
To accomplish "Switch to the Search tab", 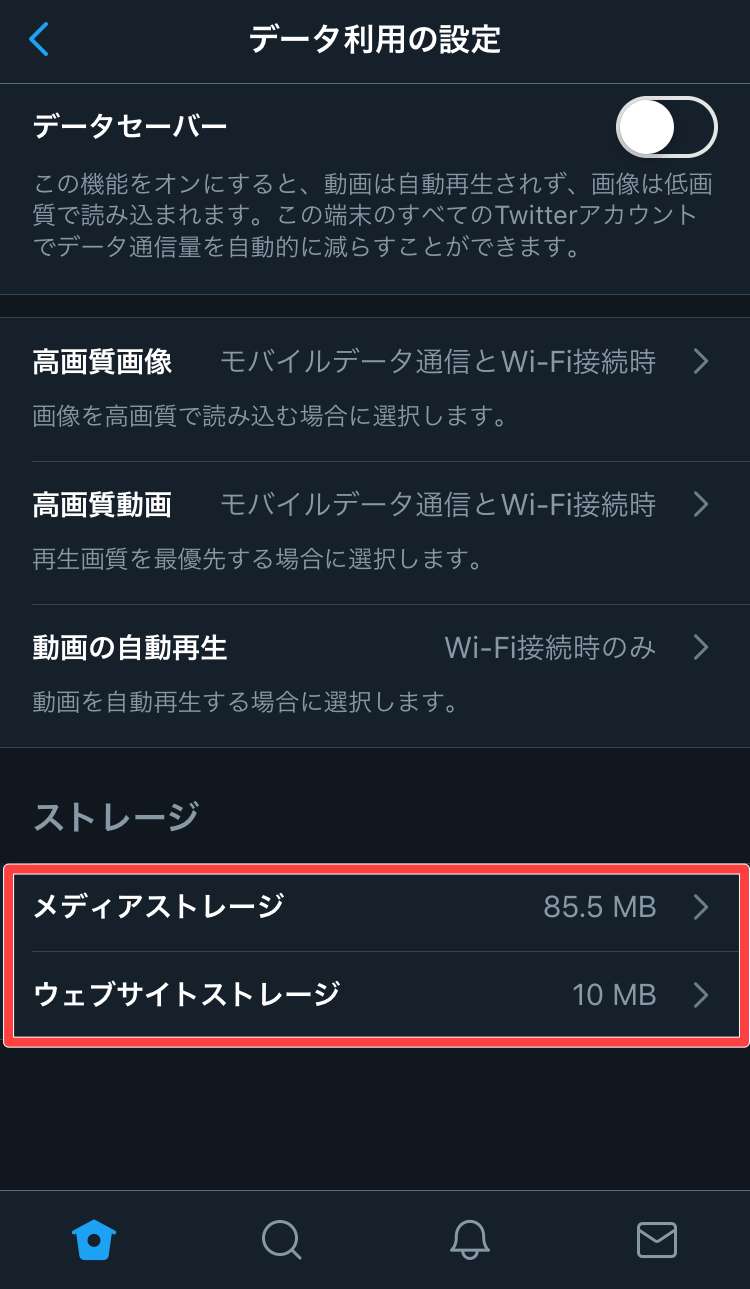I will click(x=281, y=1240).
